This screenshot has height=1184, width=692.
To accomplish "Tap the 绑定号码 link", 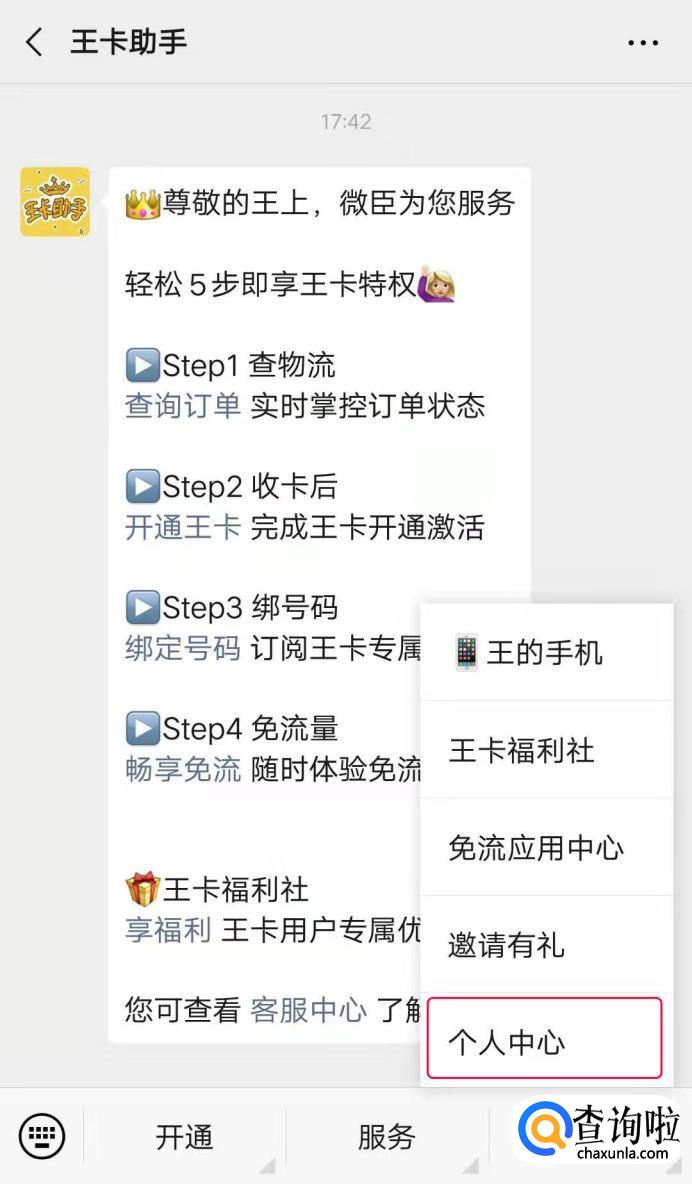I will point(183,648).
